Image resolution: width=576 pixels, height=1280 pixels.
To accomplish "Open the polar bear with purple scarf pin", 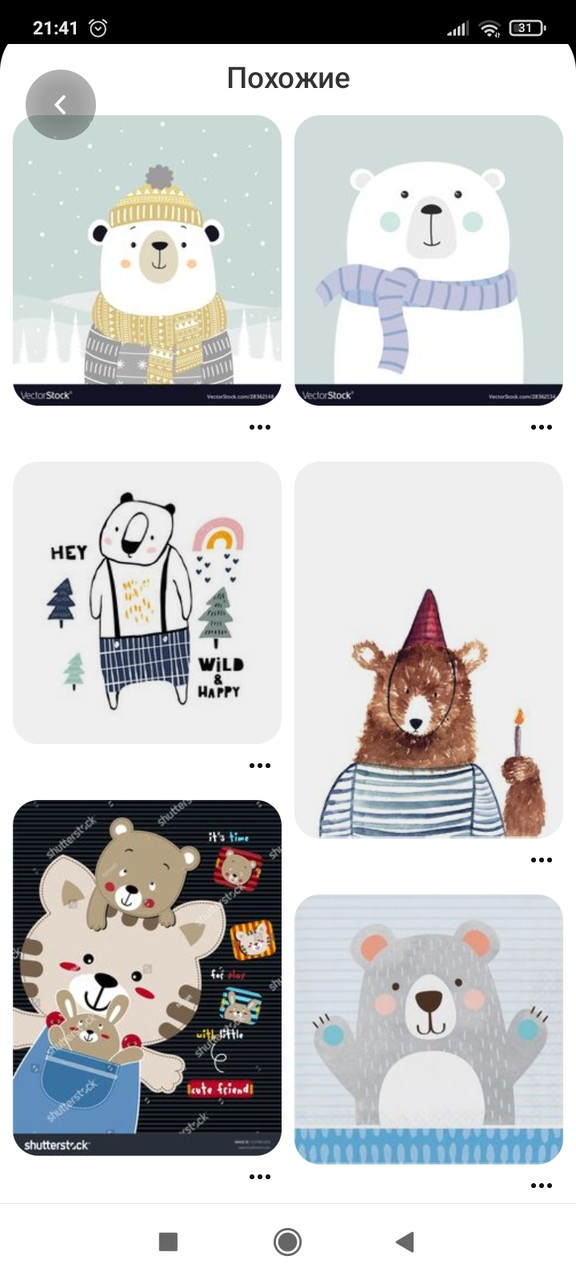I will pyautogui.click(x=429, y=260).
